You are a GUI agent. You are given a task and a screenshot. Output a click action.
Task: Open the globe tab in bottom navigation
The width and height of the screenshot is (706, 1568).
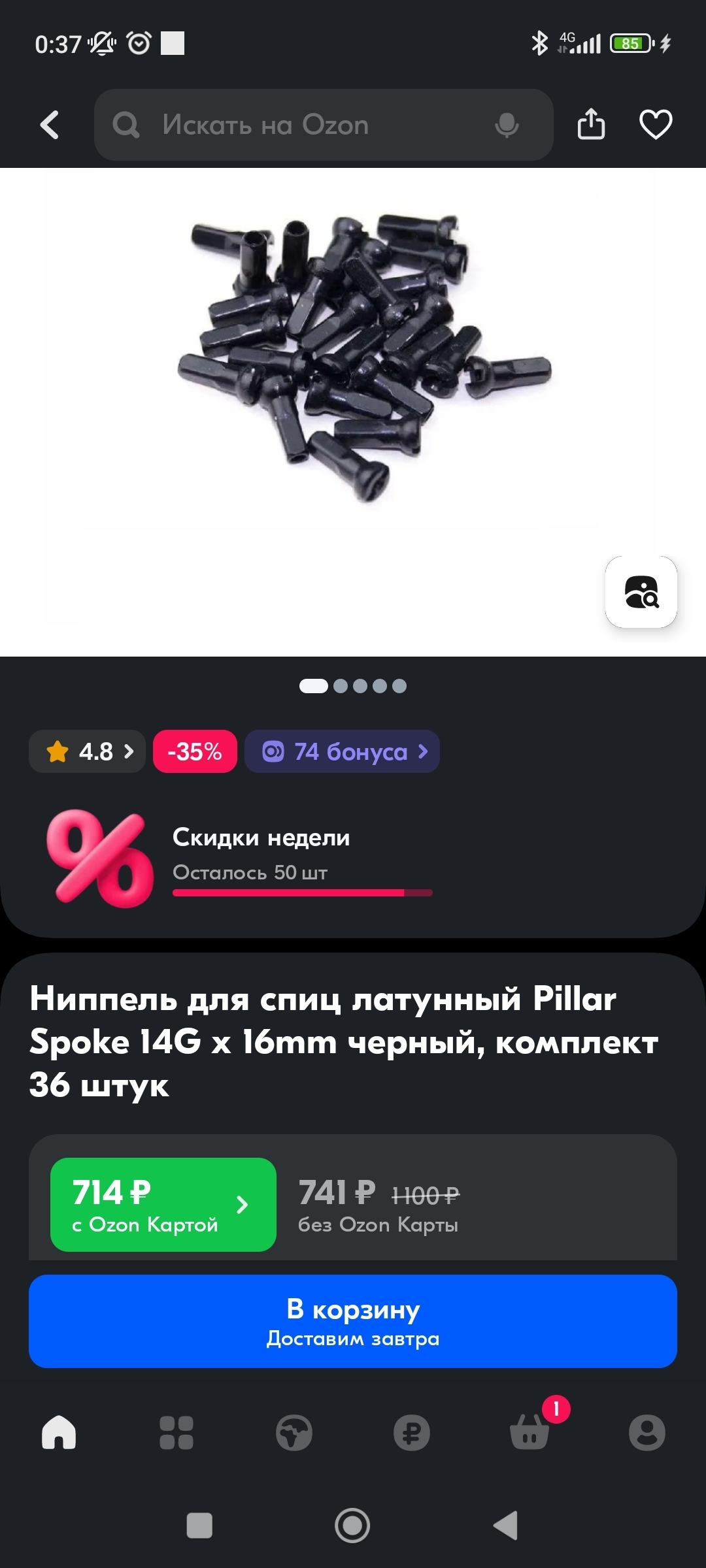294,1433
